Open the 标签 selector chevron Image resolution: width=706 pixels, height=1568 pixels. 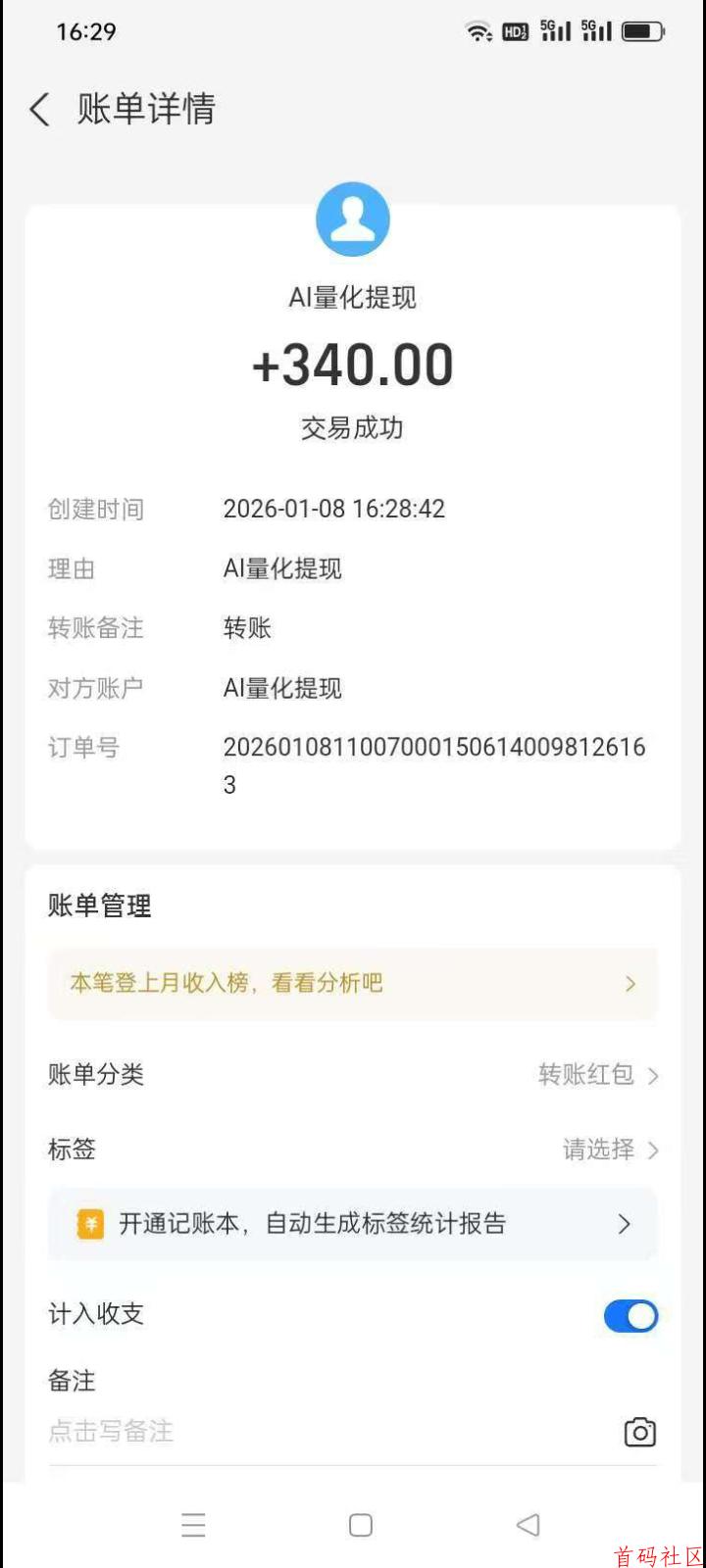coord(654,1150)
